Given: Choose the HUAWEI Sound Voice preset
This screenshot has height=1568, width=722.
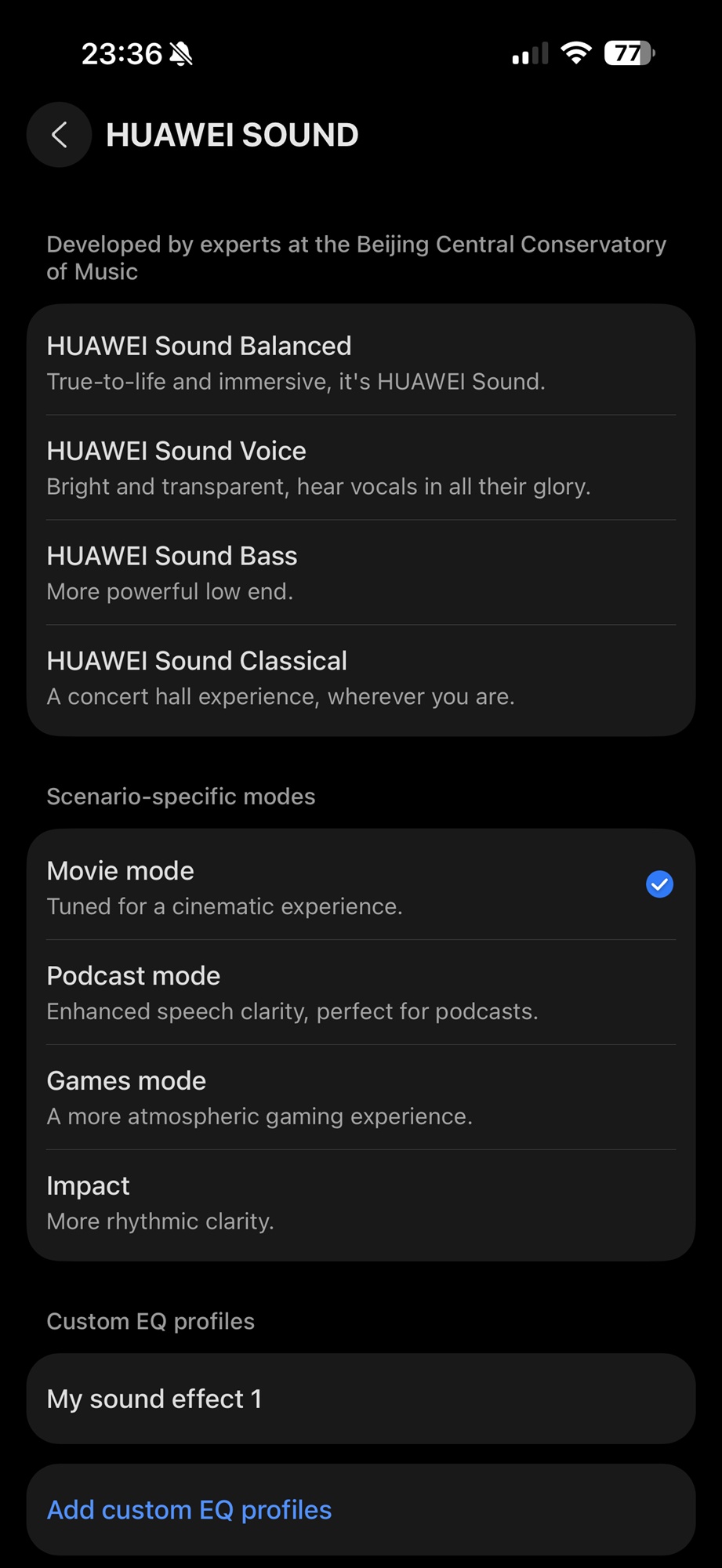Looking at the screenshot, I should tap(361, 467).
